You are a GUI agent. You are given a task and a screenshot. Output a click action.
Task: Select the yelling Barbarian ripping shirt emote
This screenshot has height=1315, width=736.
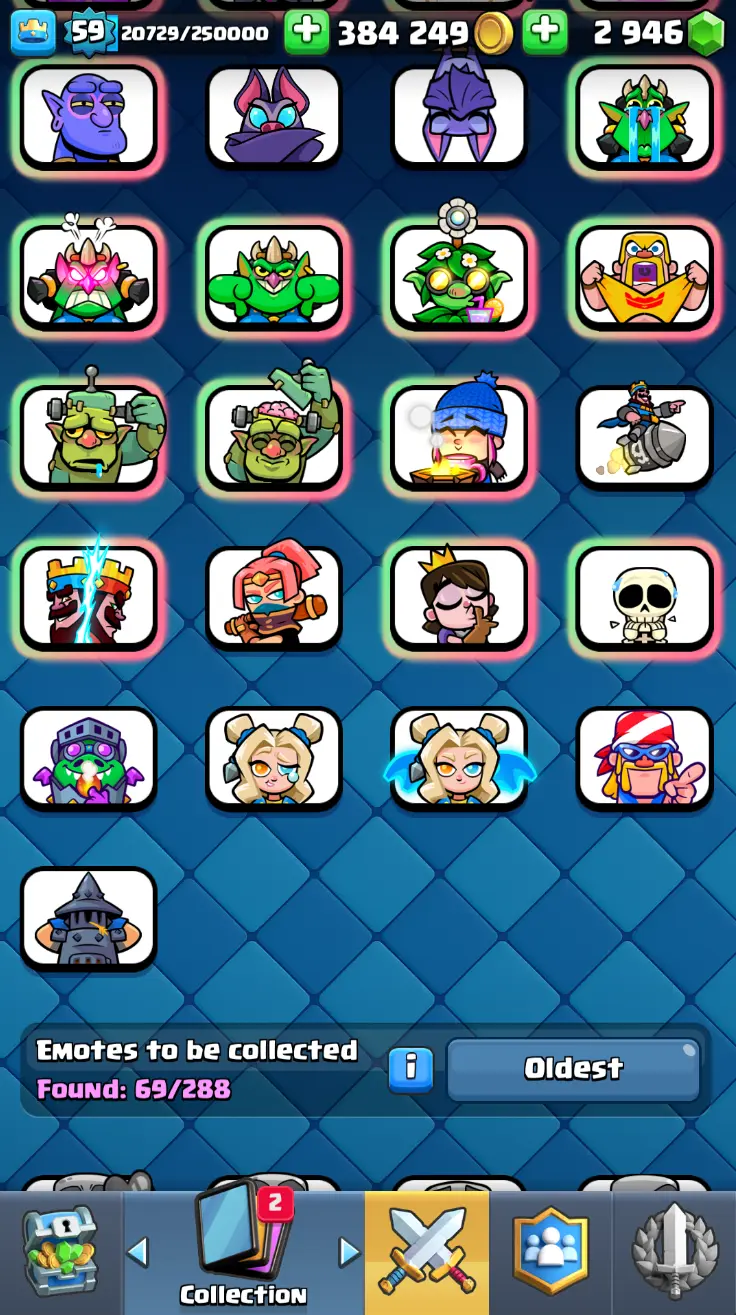[x=644, y=277]
